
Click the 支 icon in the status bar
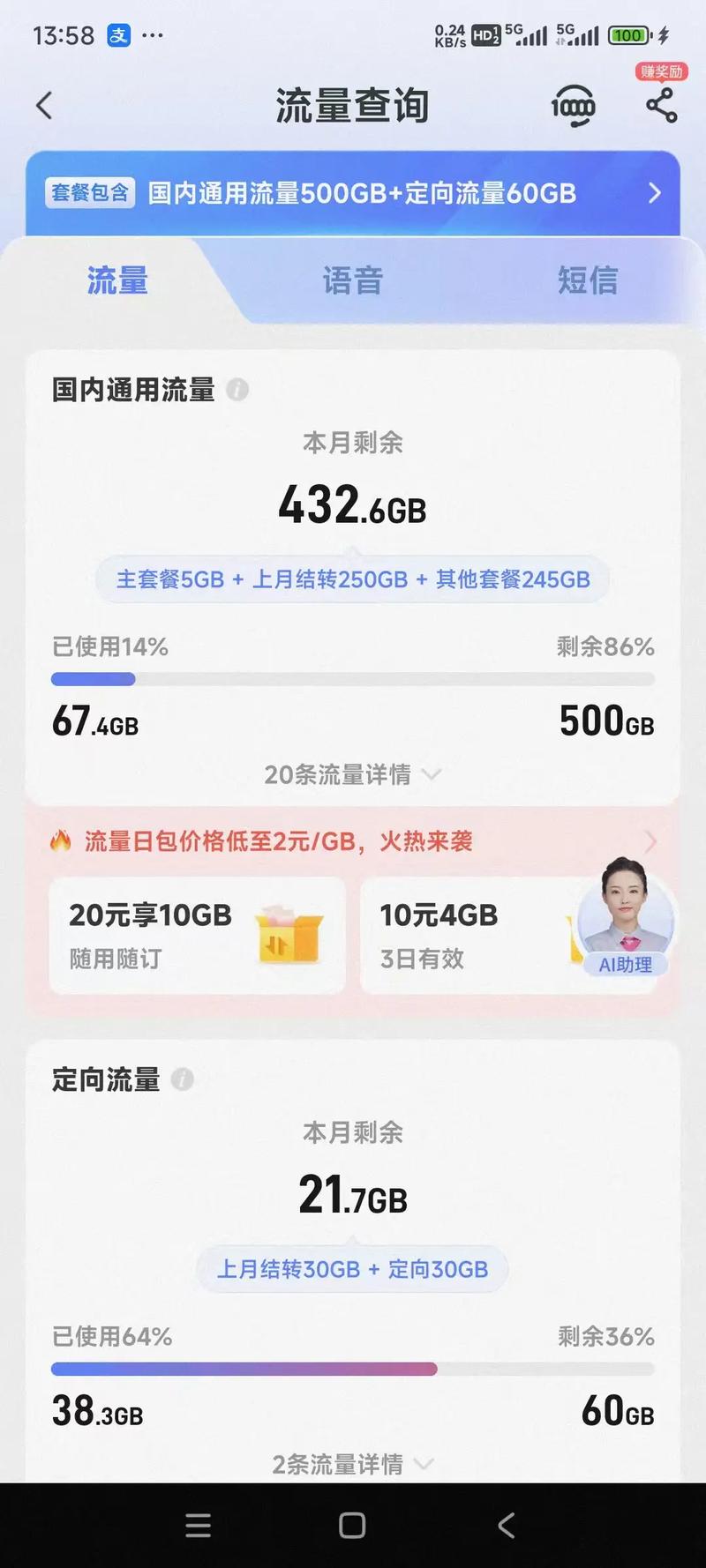pyautogui.click(x=117, y=35)
